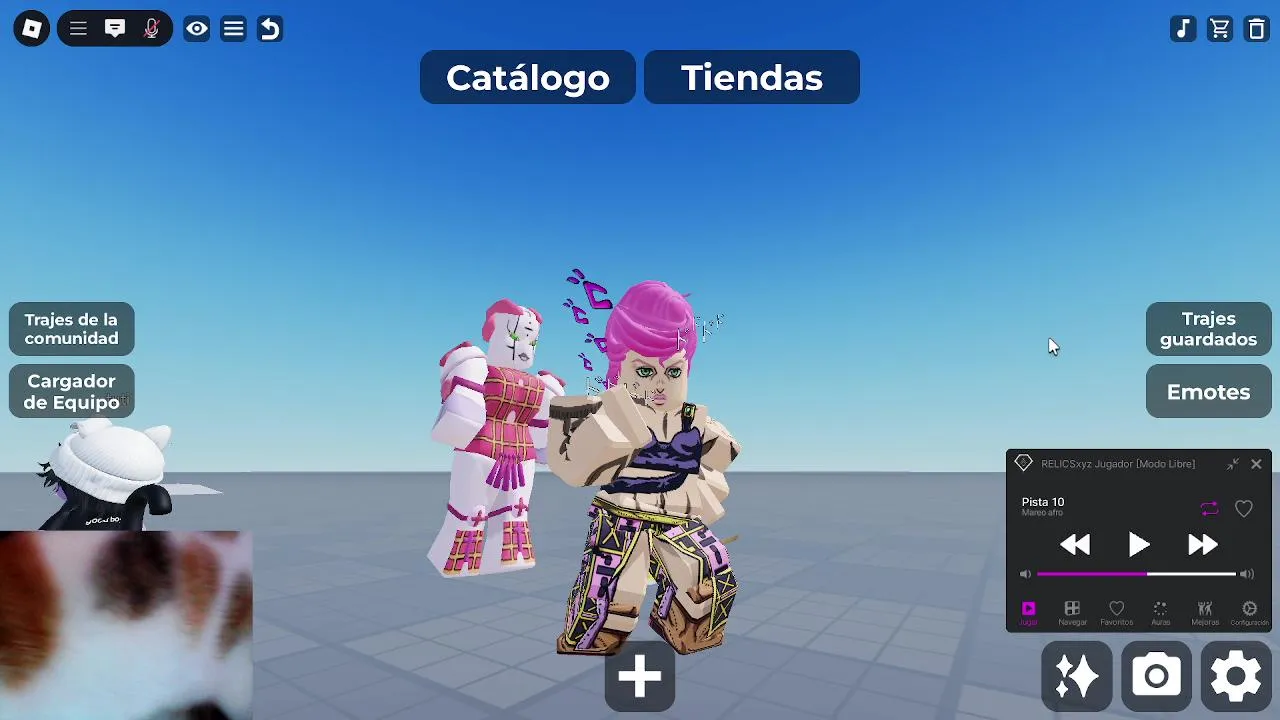Open the sparkle effects button
Viewport: 1280px width, 720px height.
click(1077, 677)
